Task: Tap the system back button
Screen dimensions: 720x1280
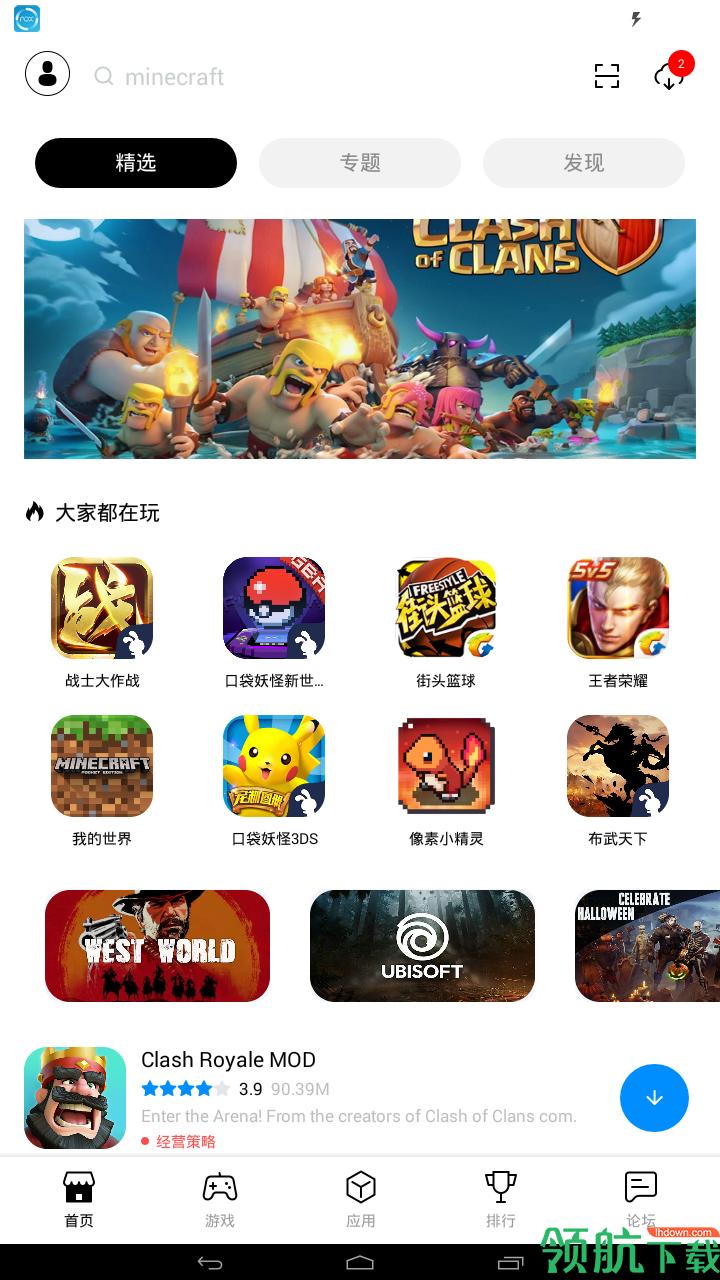Action: [x=210, y=1263]
